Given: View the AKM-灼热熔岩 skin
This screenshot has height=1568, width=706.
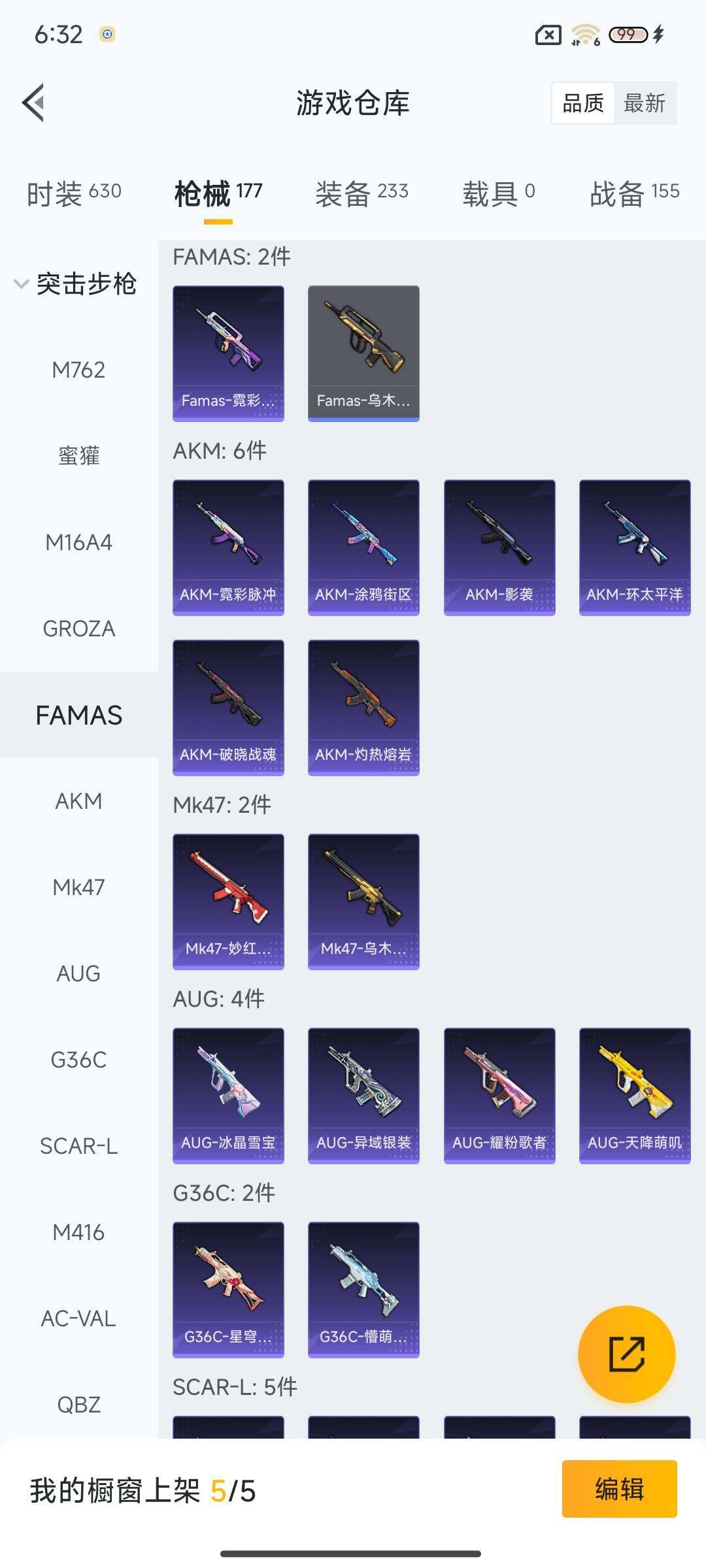Looking at the screenshot, I should pos(363,708).
